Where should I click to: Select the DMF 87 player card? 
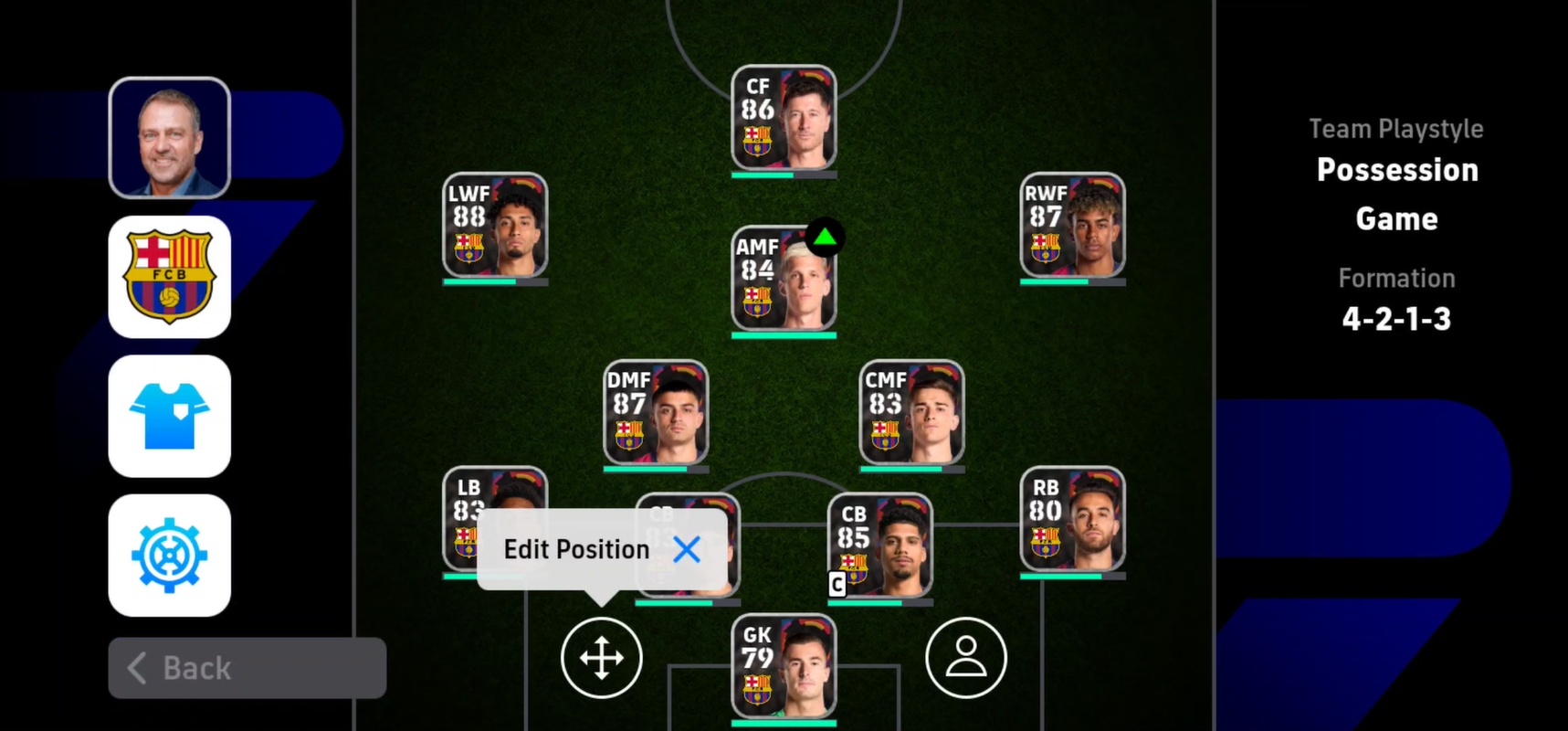[656, 413]
